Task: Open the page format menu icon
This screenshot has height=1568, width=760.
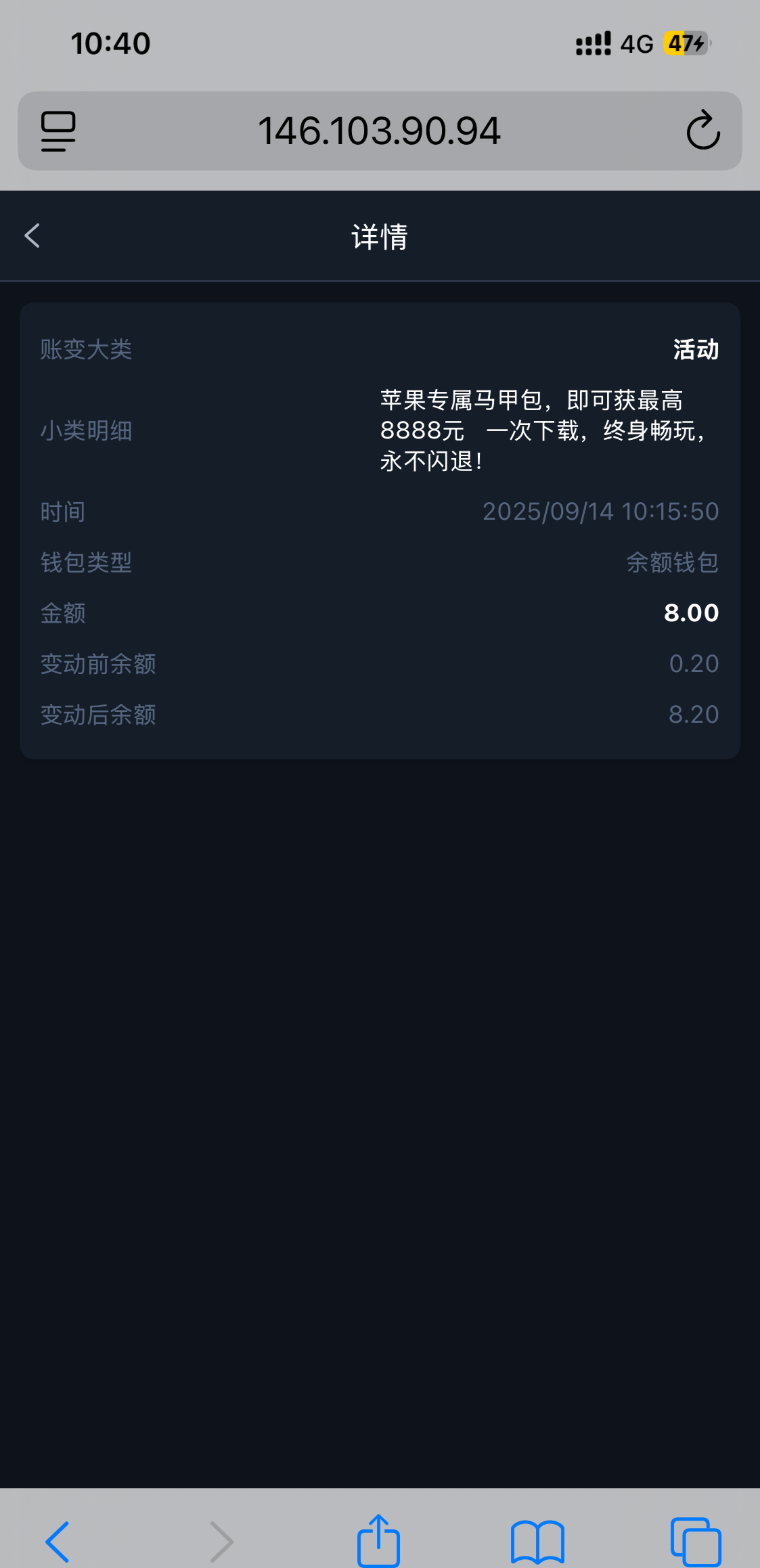Action: click(x=58, y=131)
